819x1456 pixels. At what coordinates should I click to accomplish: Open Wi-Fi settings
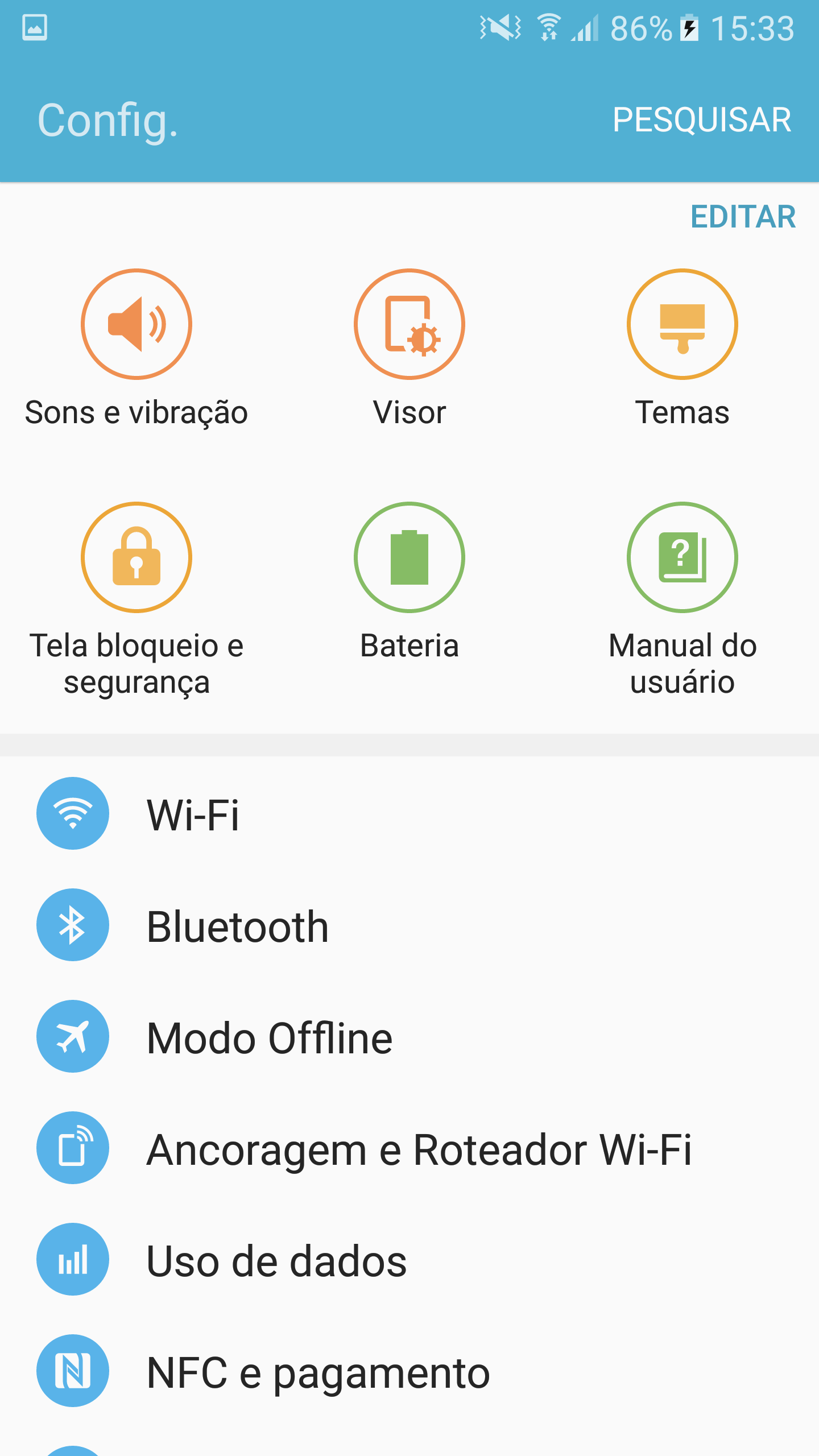pos(409,813)
